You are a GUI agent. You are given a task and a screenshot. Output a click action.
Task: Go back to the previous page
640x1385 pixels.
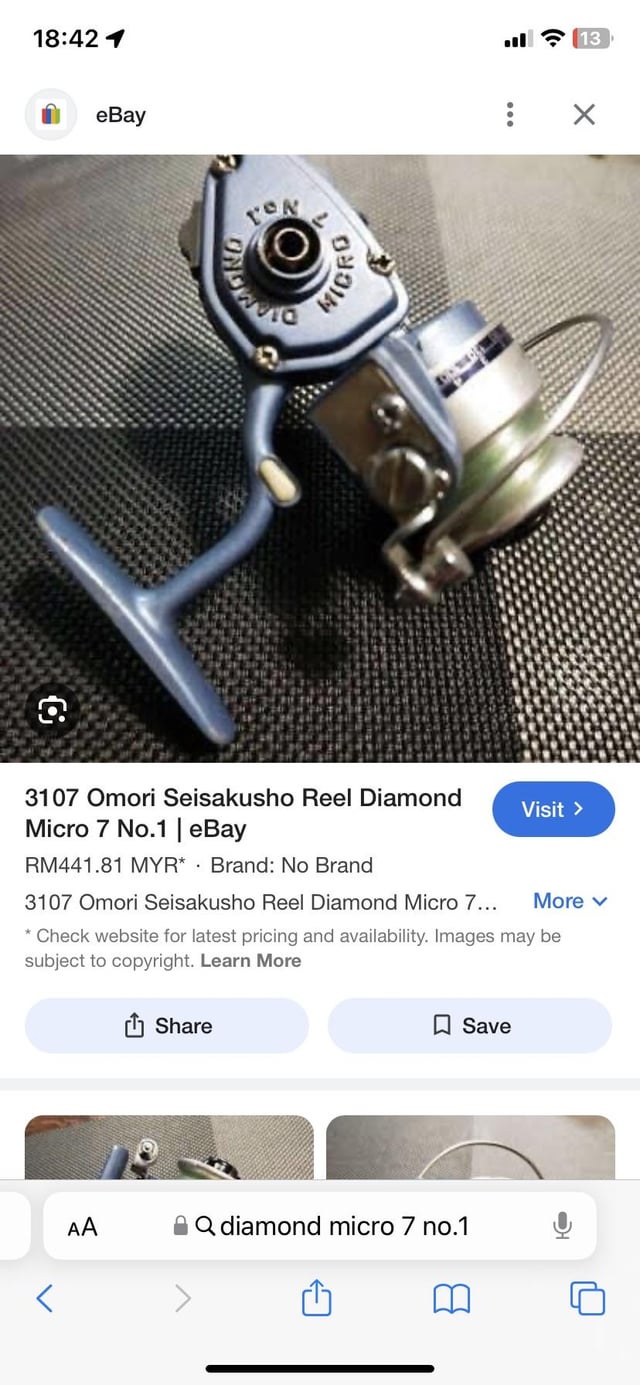click(44, 1298)
